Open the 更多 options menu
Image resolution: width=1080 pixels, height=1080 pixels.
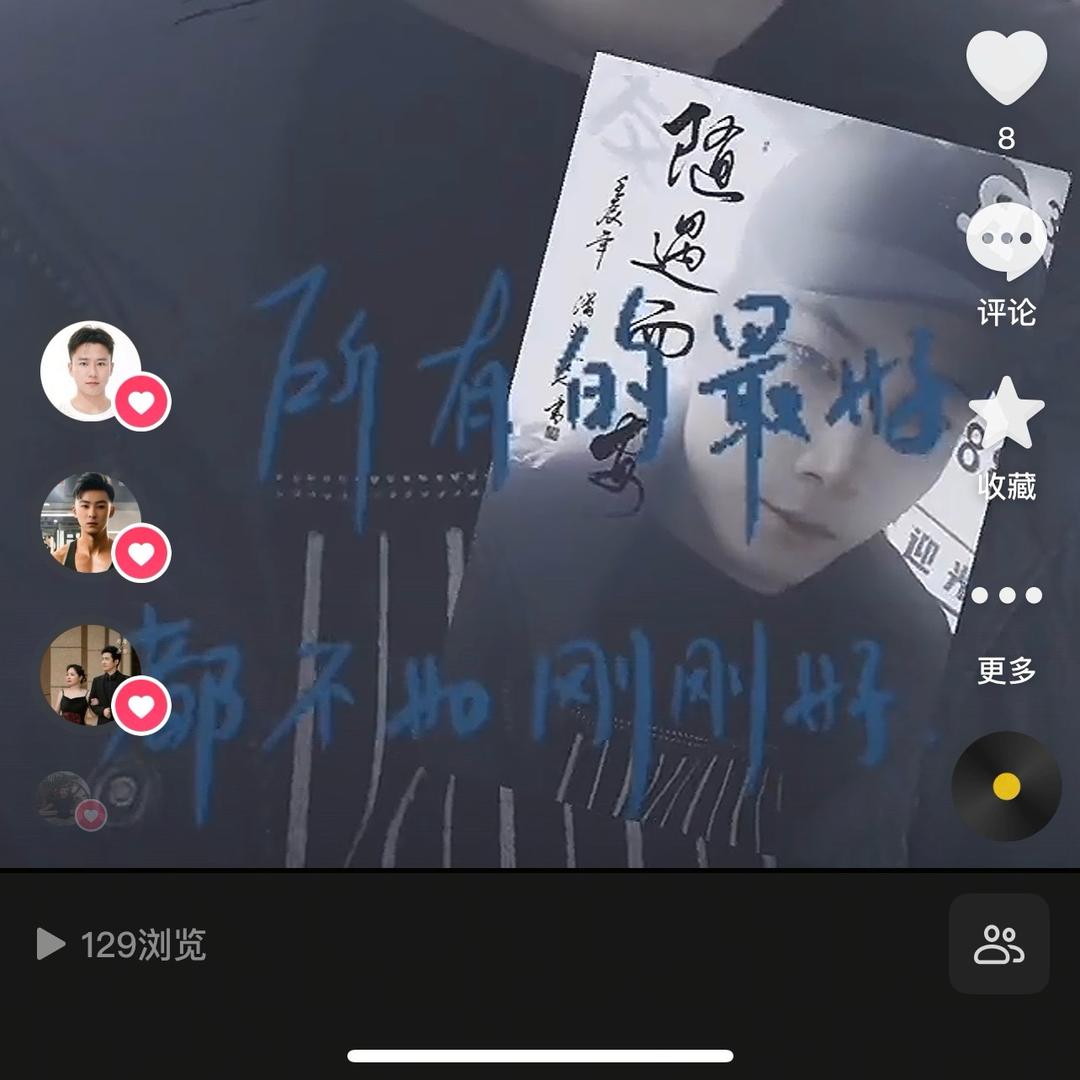click(1006, 597)
